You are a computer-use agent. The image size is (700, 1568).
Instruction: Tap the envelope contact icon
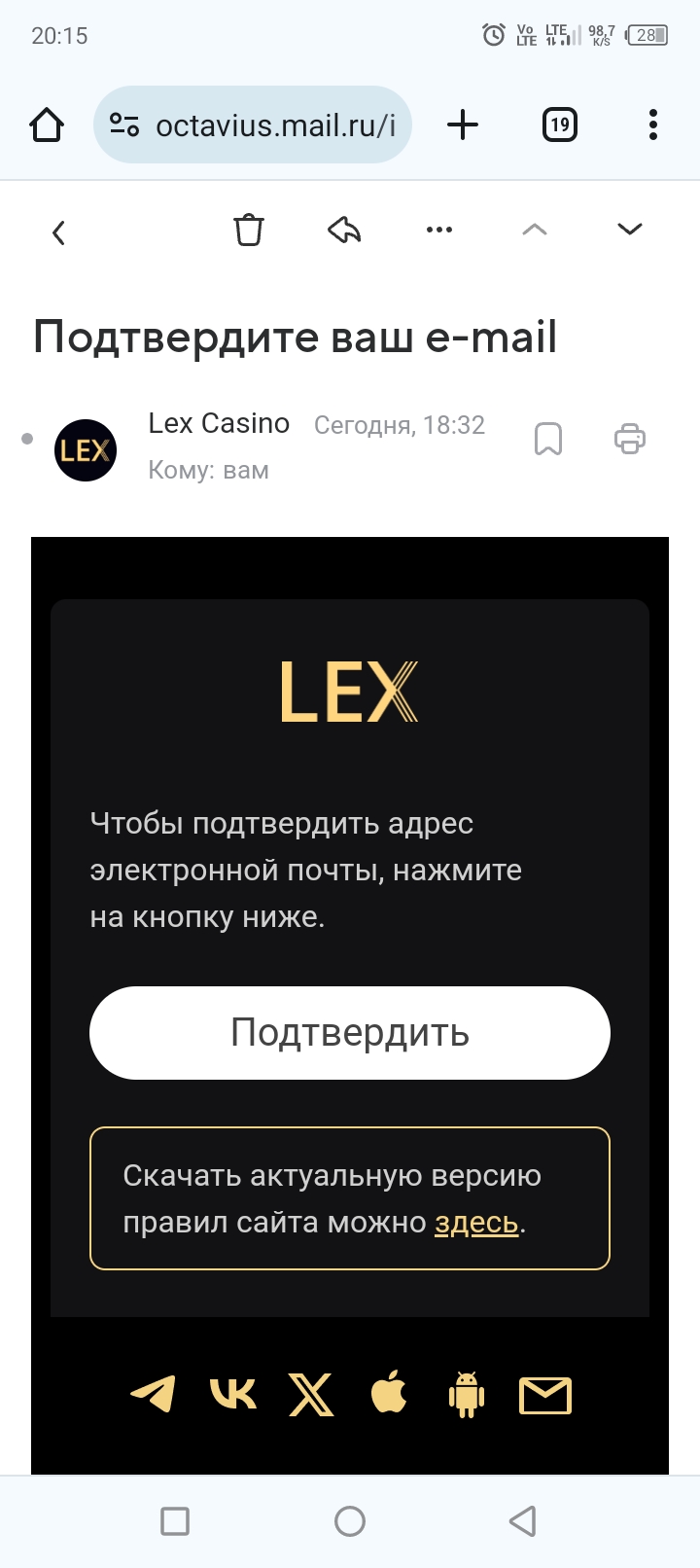545,1396
